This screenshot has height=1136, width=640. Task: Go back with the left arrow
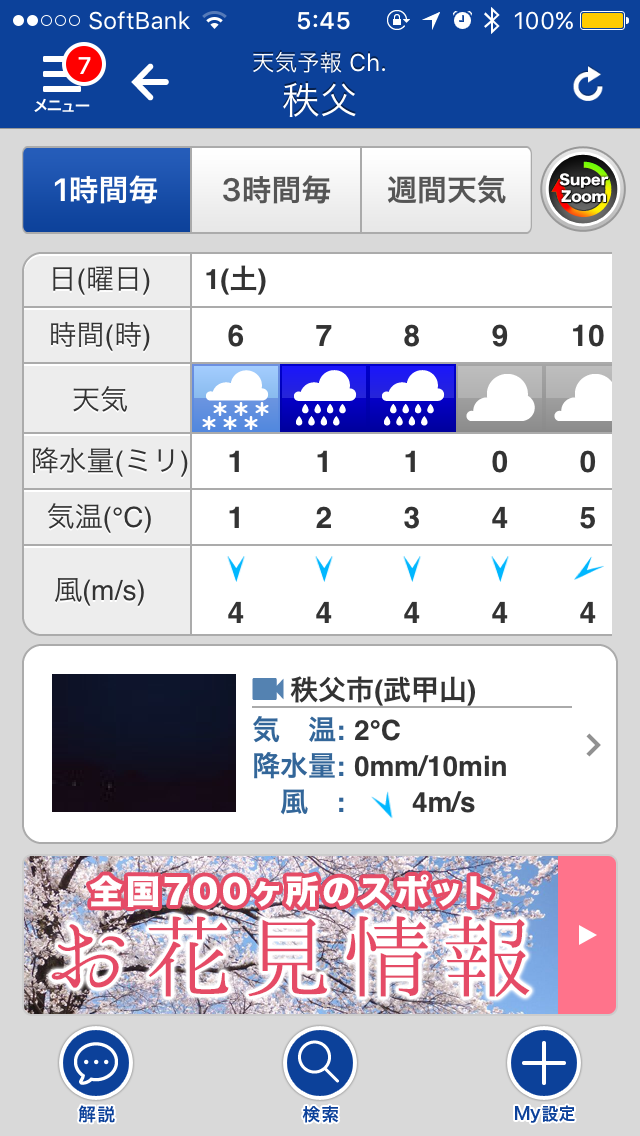[150, 82]
